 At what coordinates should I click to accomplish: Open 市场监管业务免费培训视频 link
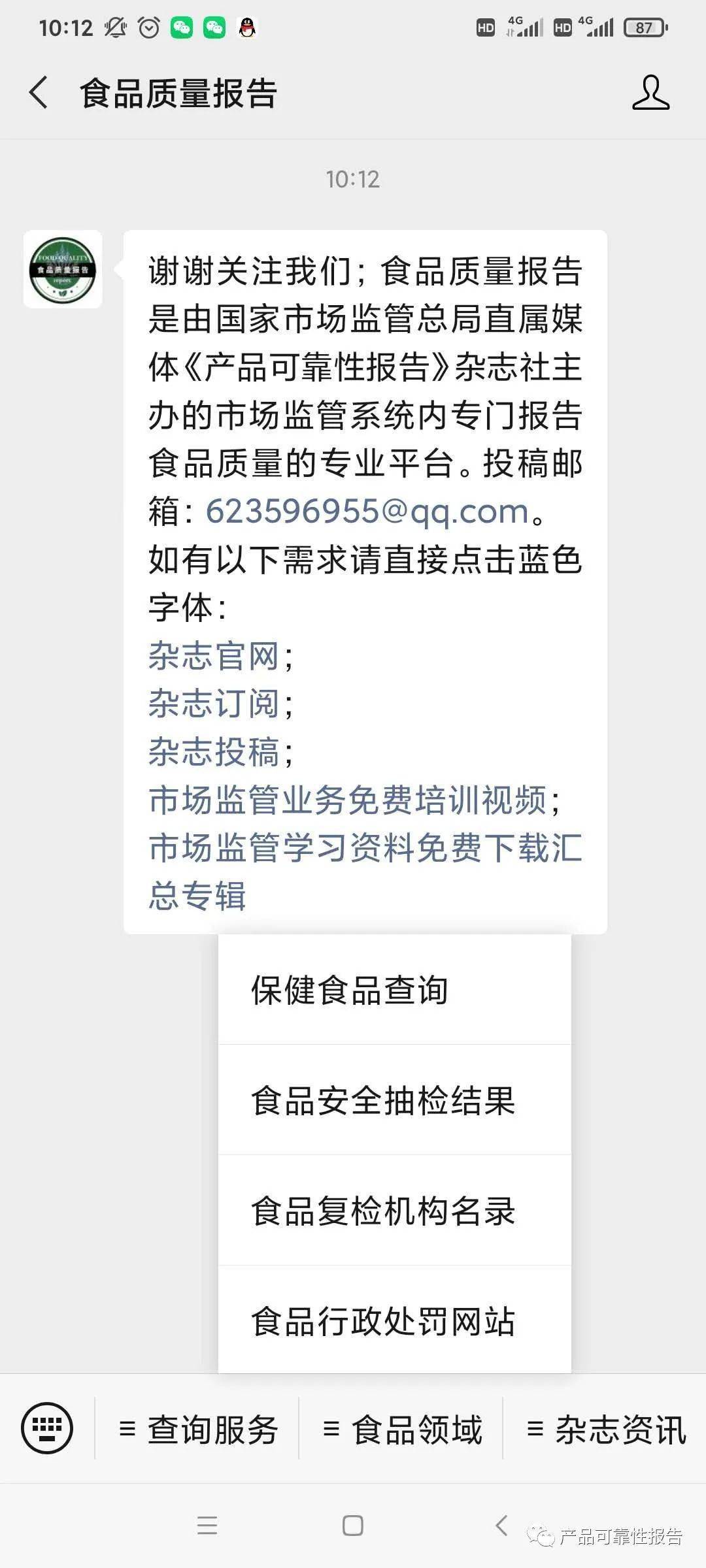tap(348, 800)
